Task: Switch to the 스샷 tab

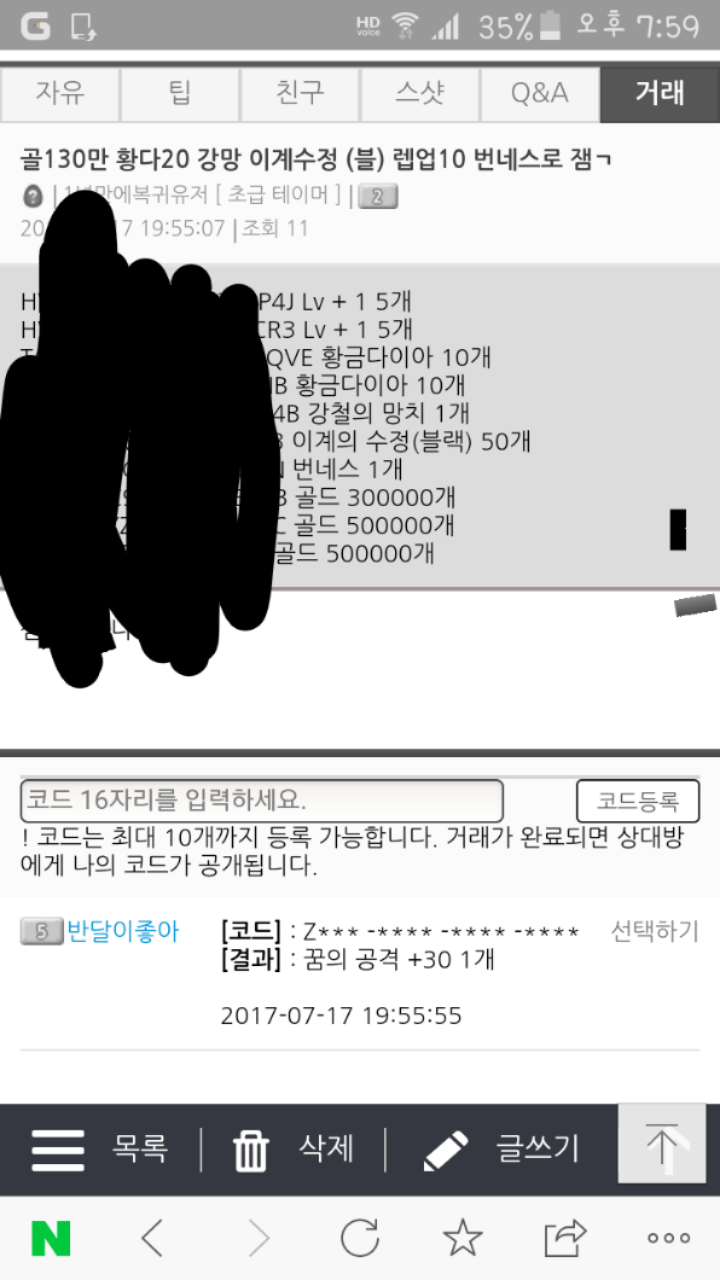Action: click(x=420, y=94)
